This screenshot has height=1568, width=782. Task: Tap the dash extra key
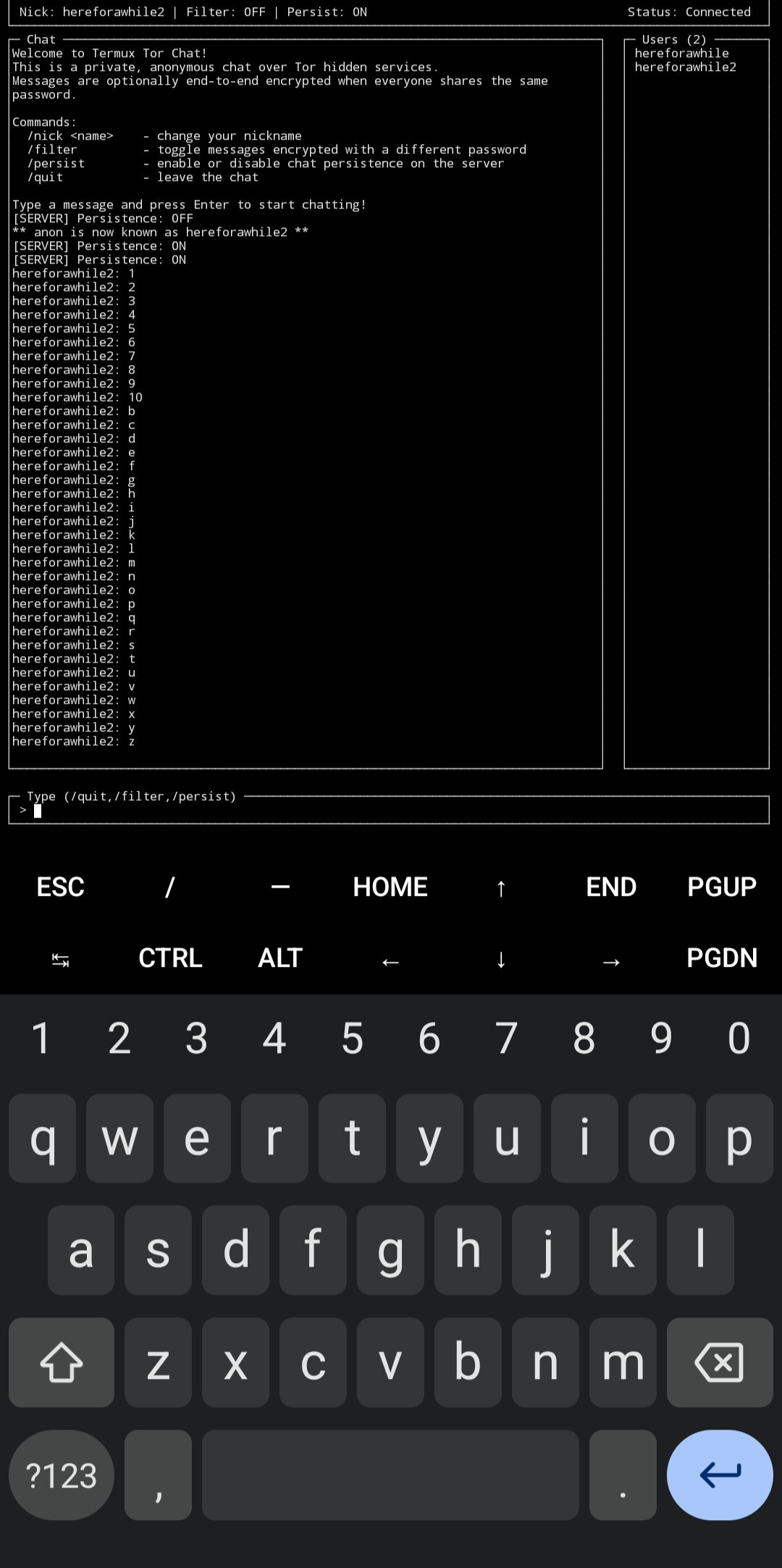point(280,886)
